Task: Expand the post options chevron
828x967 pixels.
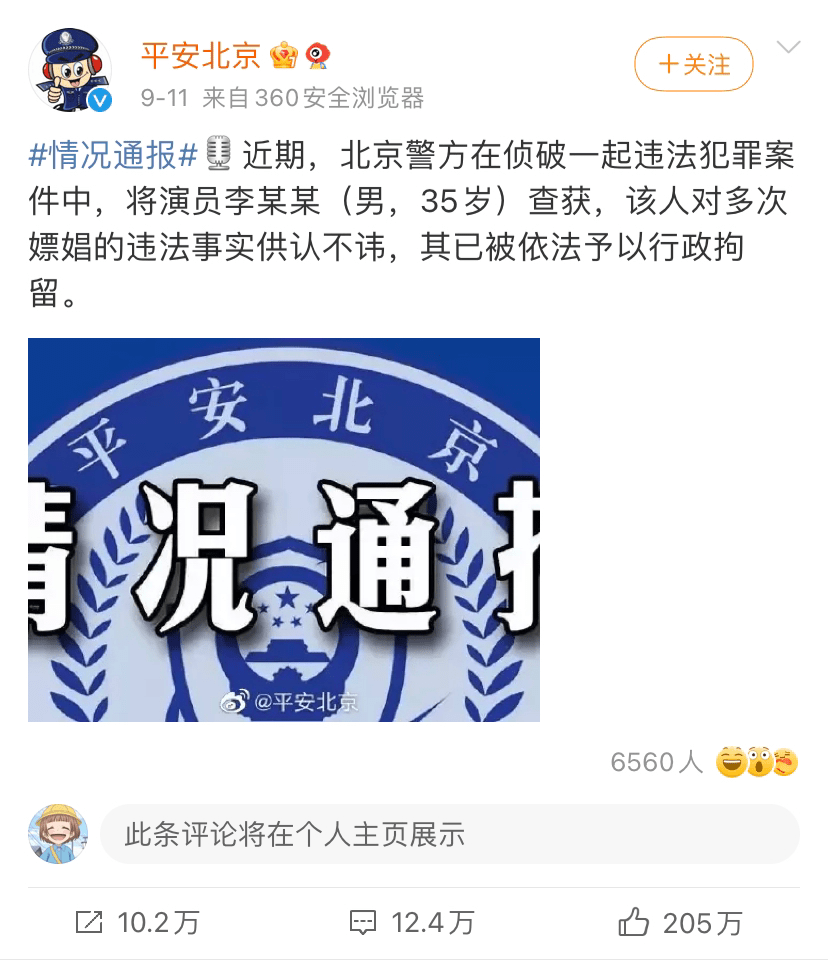Action: coord(788,47)
